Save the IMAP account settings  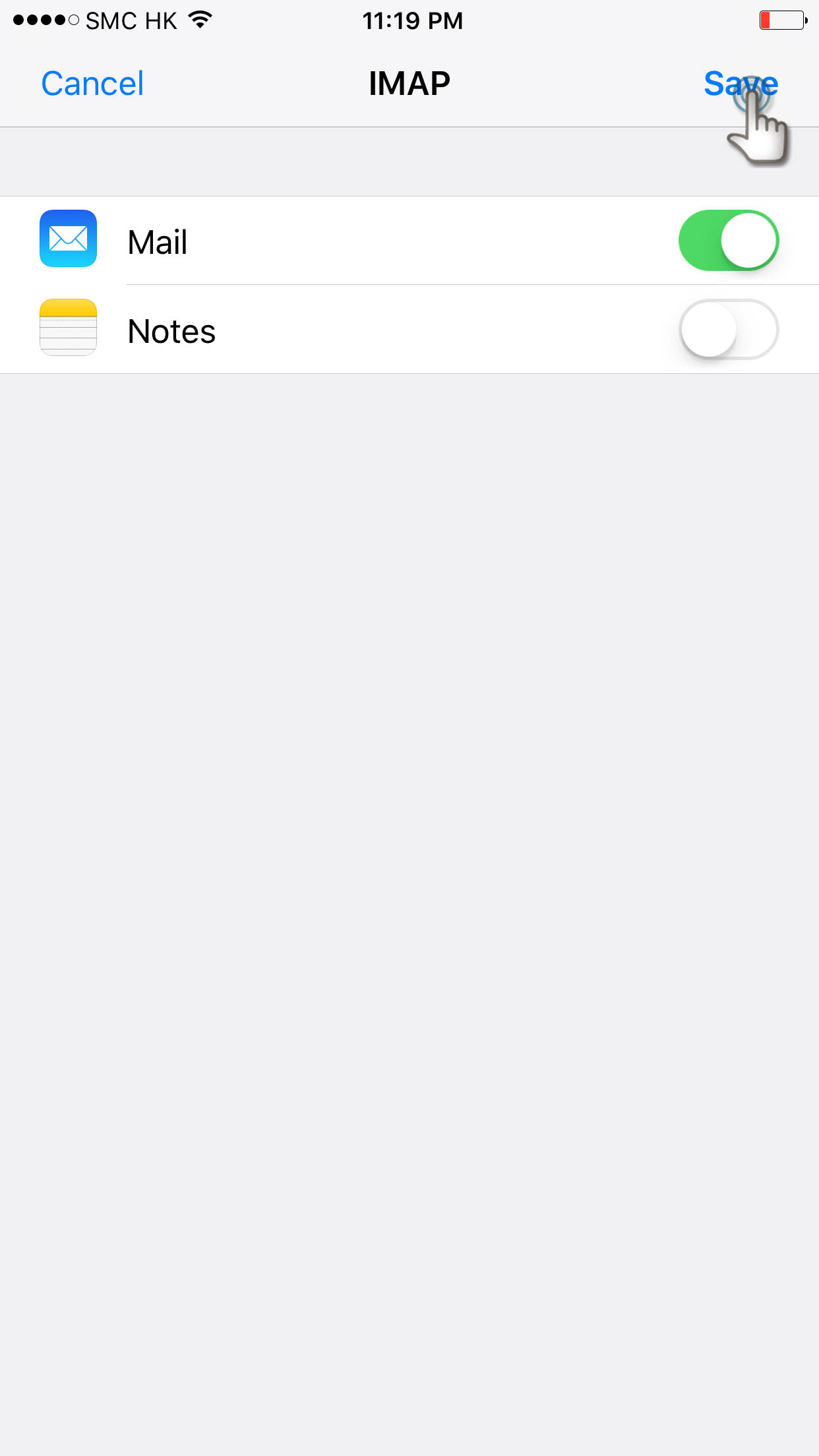[x=741, y=84]
